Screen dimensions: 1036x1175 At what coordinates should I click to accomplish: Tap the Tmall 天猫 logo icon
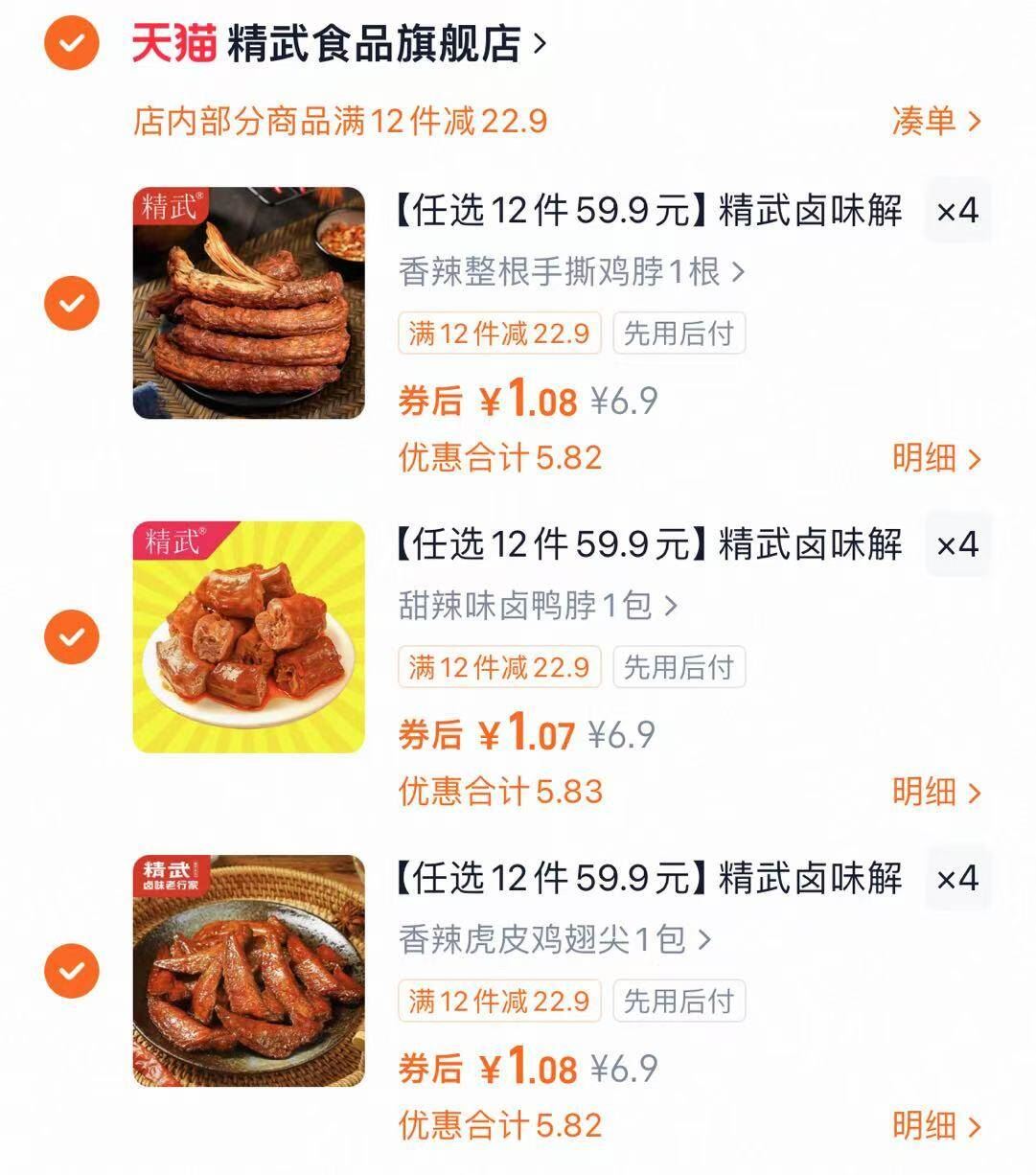coord(175,45)
